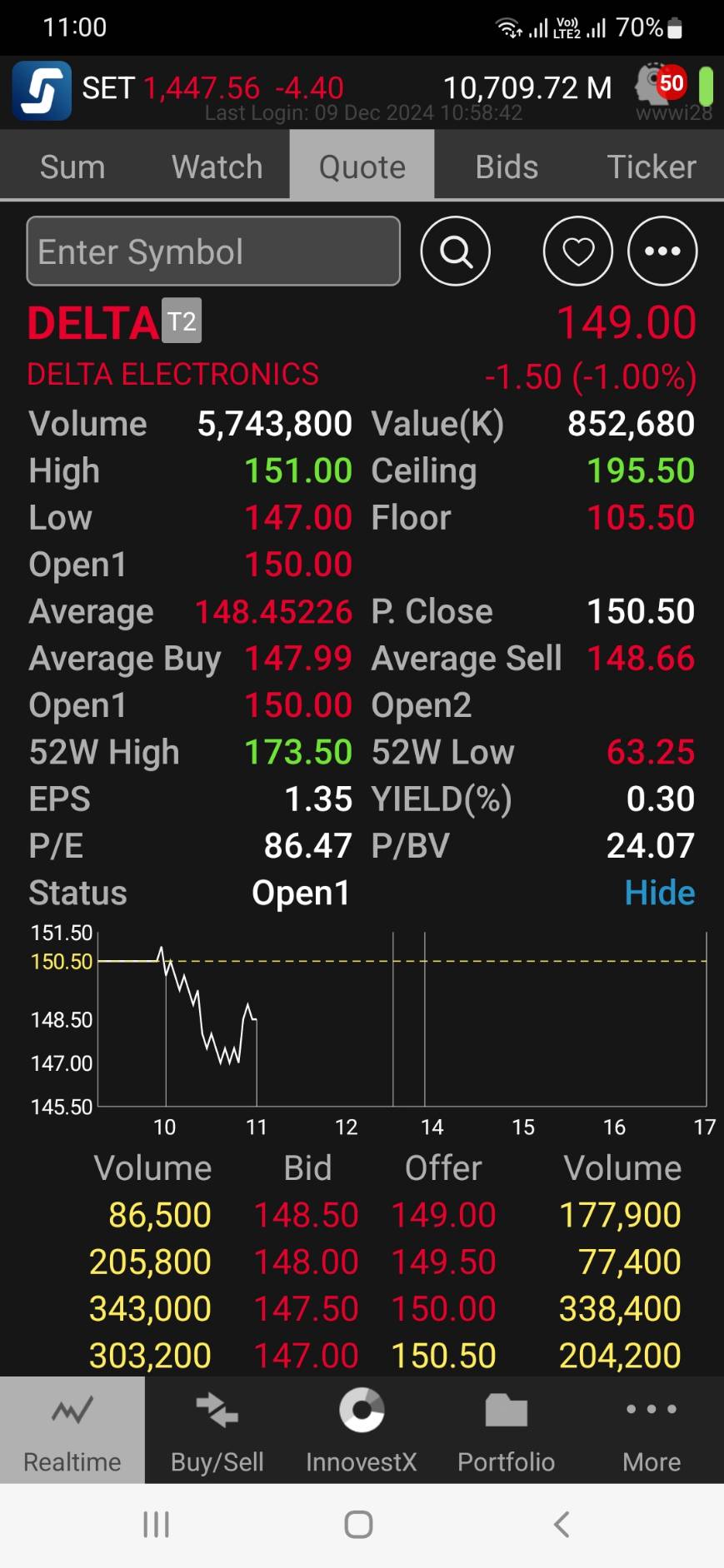Select the 149.00 offer price
Screen dimensions: 724x1568
click(x=444, y=1215)
